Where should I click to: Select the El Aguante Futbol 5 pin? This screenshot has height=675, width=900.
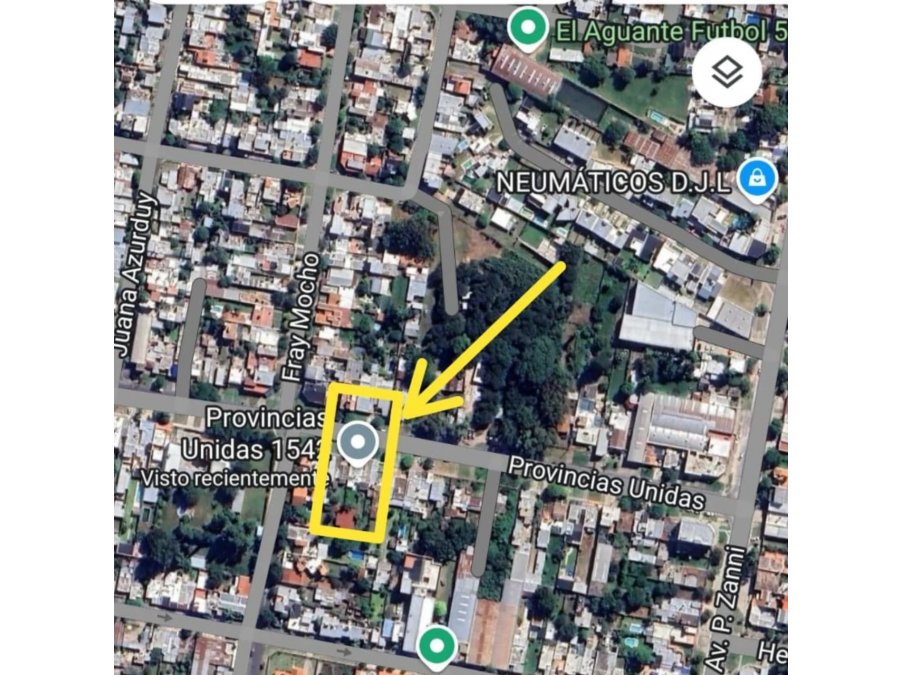click(526, 27)
